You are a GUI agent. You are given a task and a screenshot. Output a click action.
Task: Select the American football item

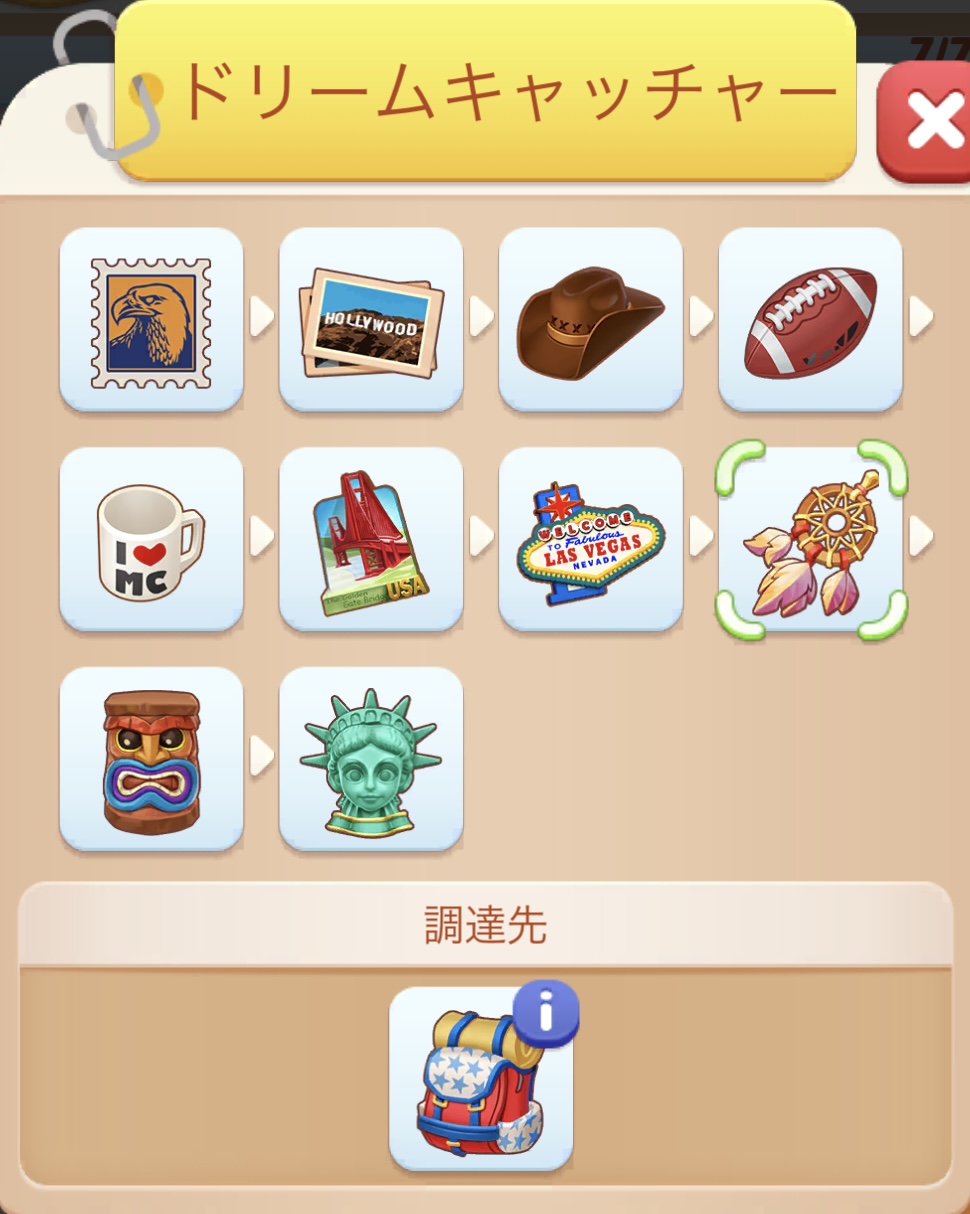coord(811,320)
